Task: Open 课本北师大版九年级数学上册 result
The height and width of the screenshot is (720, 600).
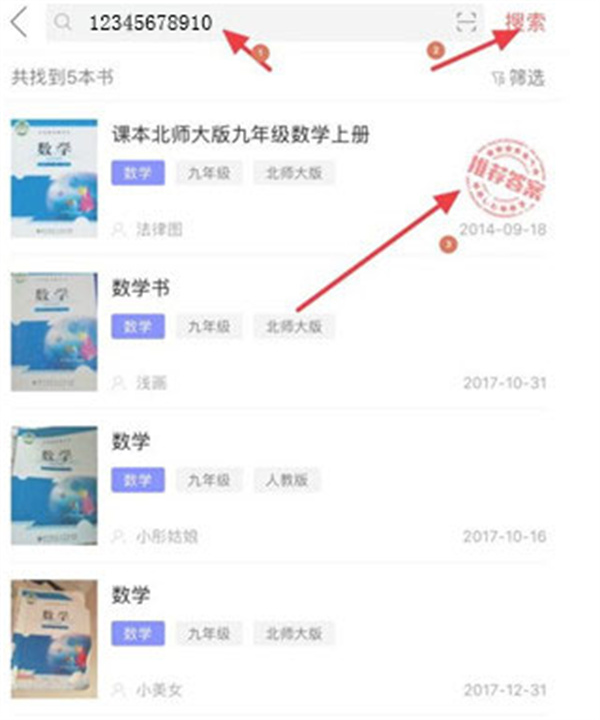Action: [x=240, y=135]
